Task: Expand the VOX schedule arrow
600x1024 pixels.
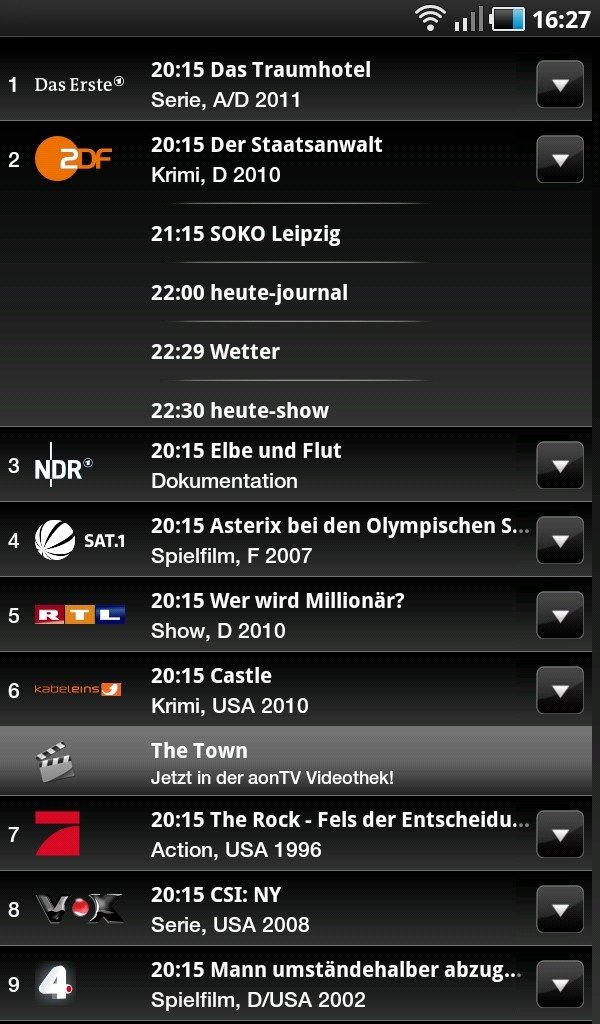Action: [x=560, y=909]
